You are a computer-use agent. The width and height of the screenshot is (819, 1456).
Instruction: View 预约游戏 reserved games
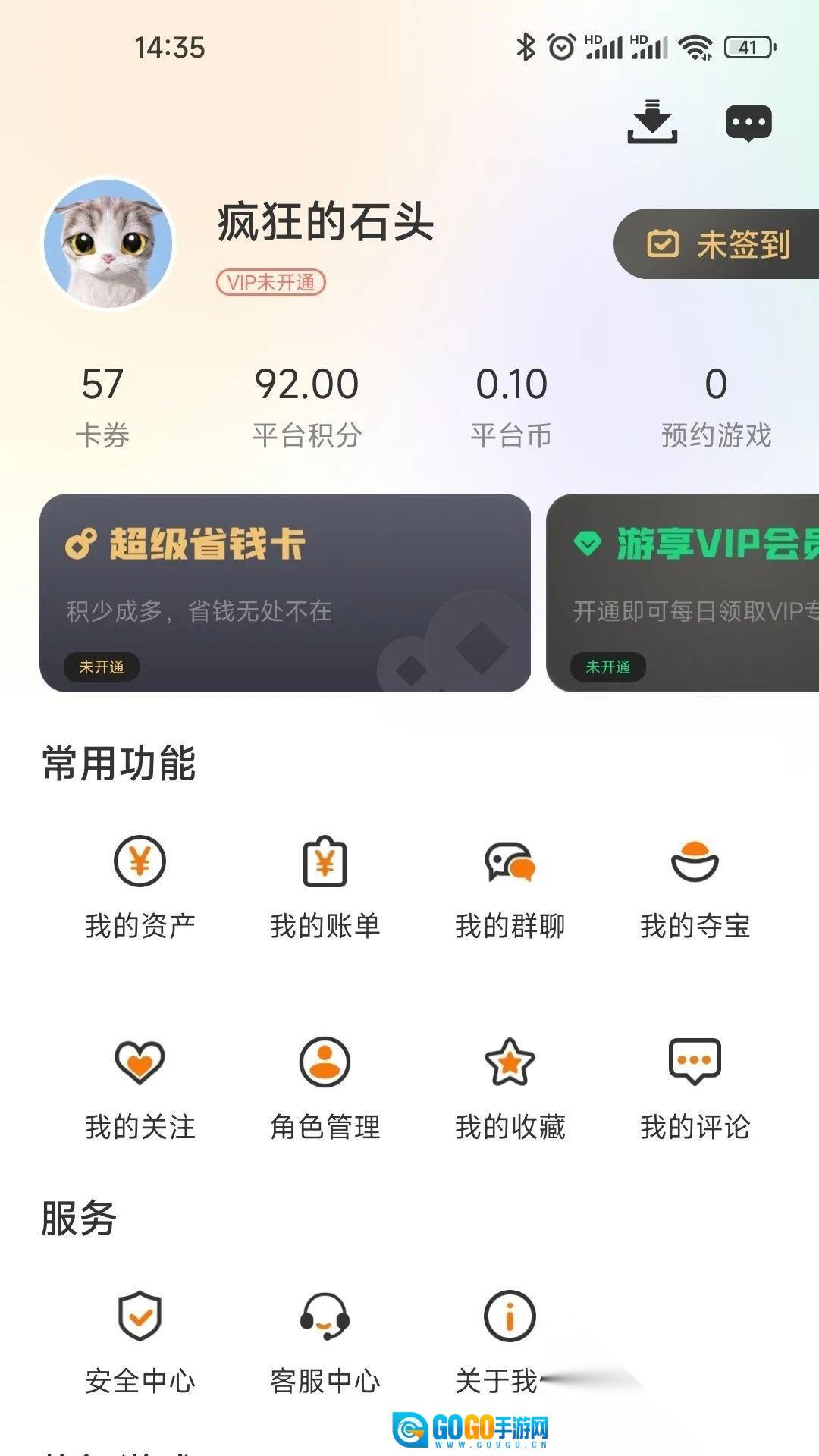[716, 406]
